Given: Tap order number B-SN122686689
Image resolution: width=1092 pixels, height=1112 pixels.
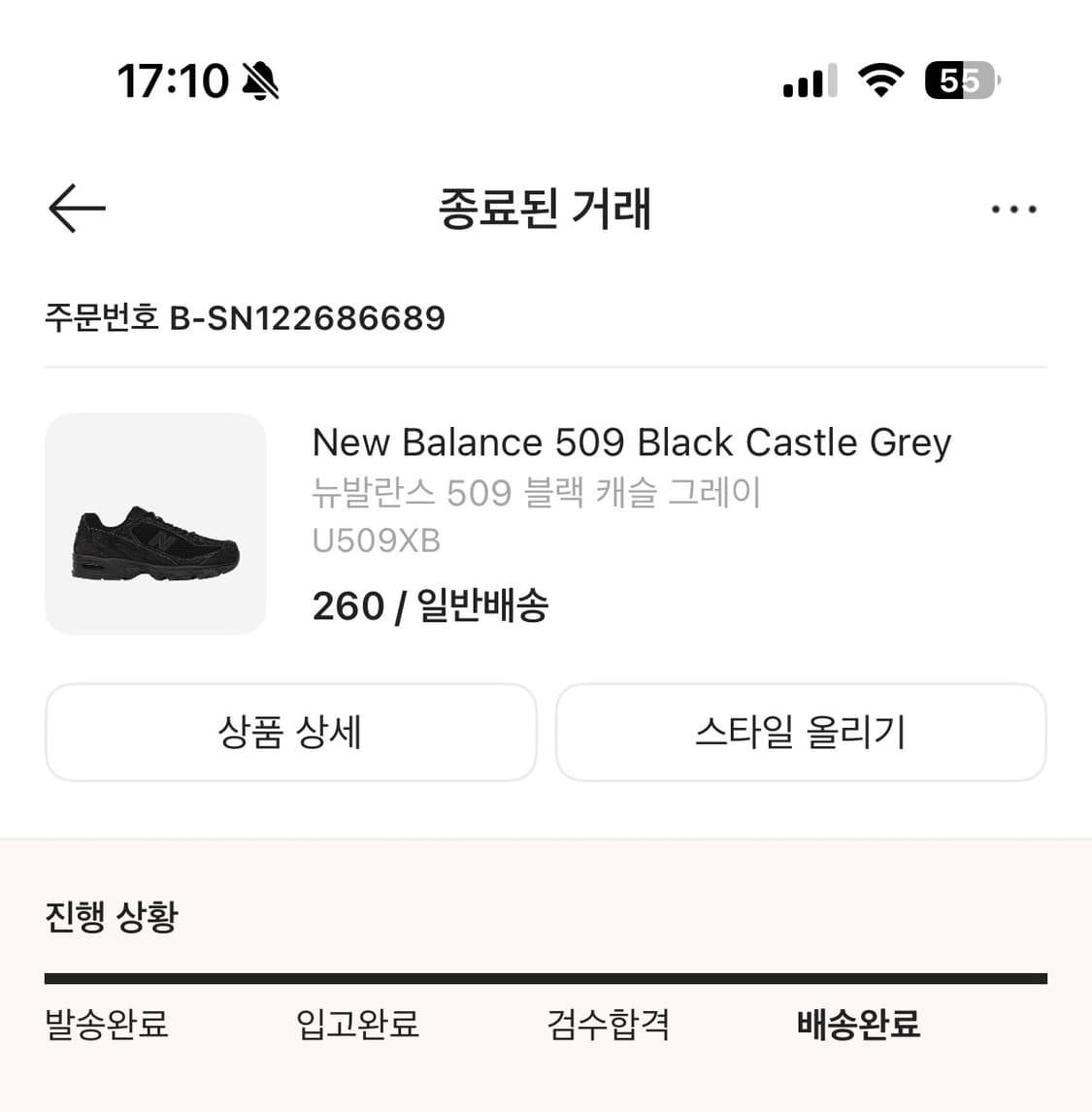Looking at the screenshot, I should pos(245,317).
